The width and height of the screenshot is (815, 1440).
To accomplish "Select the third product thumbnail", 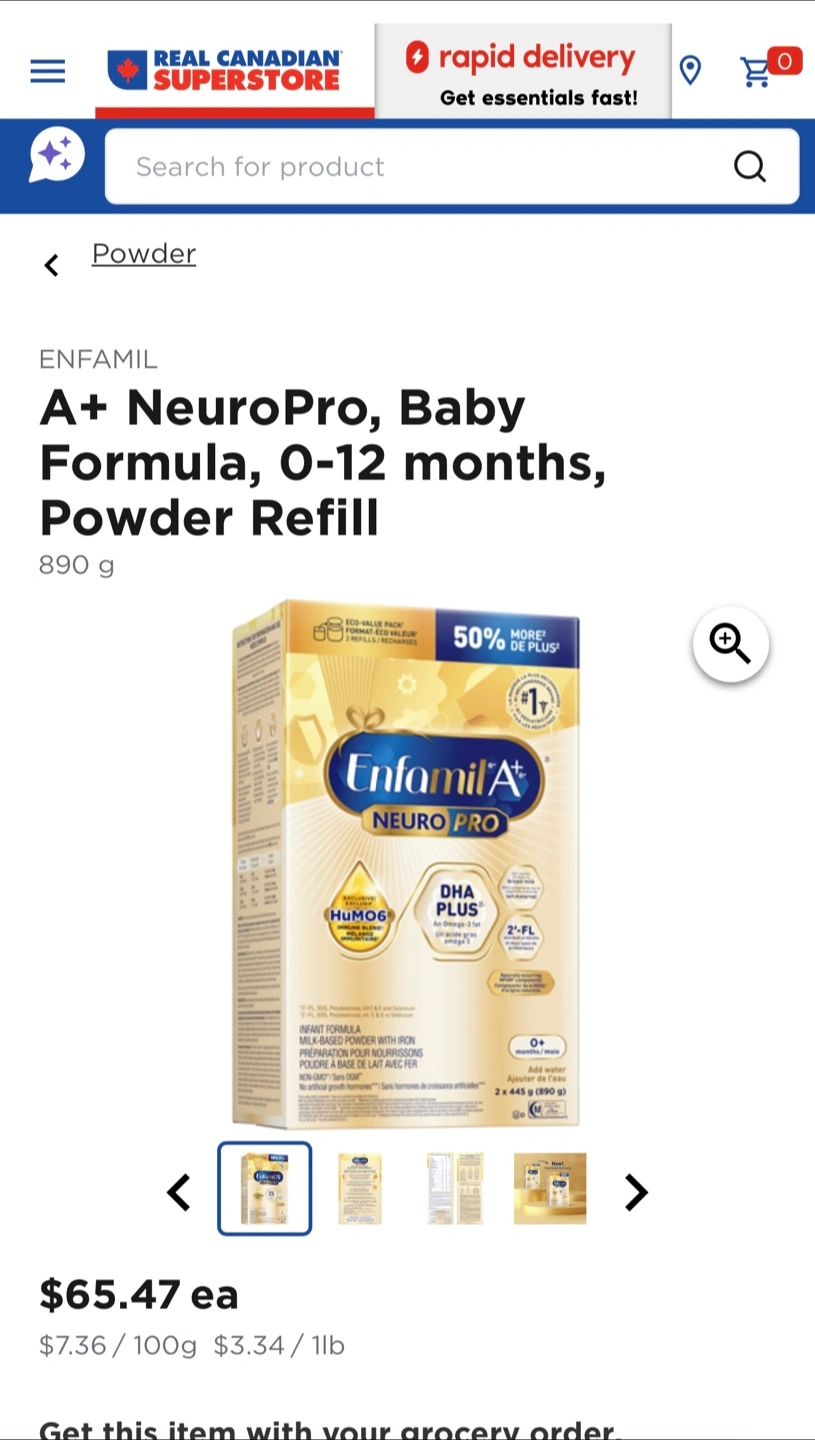I will [x=455, y=1189].
